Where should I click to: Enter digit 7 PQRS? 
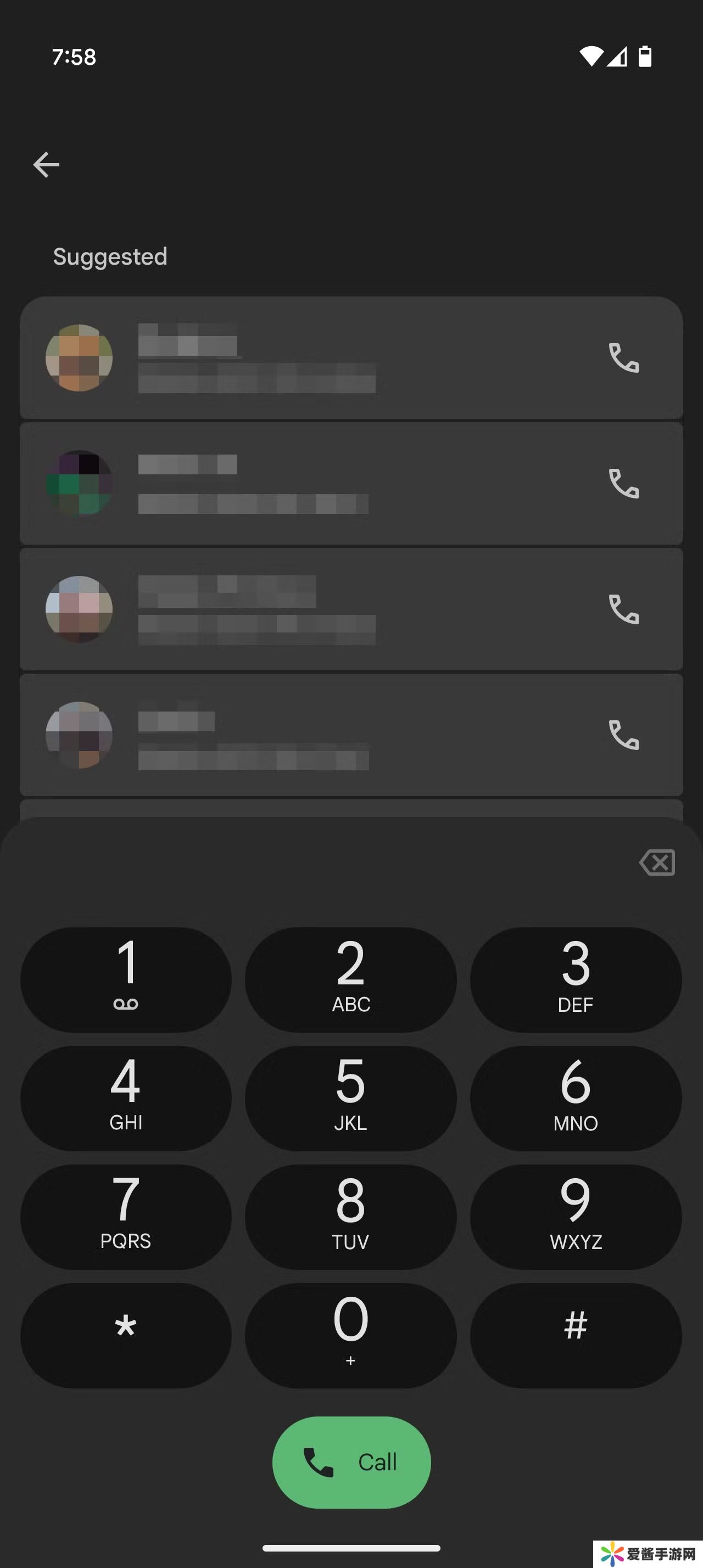pyautogui.click(x=126, y=1217)
